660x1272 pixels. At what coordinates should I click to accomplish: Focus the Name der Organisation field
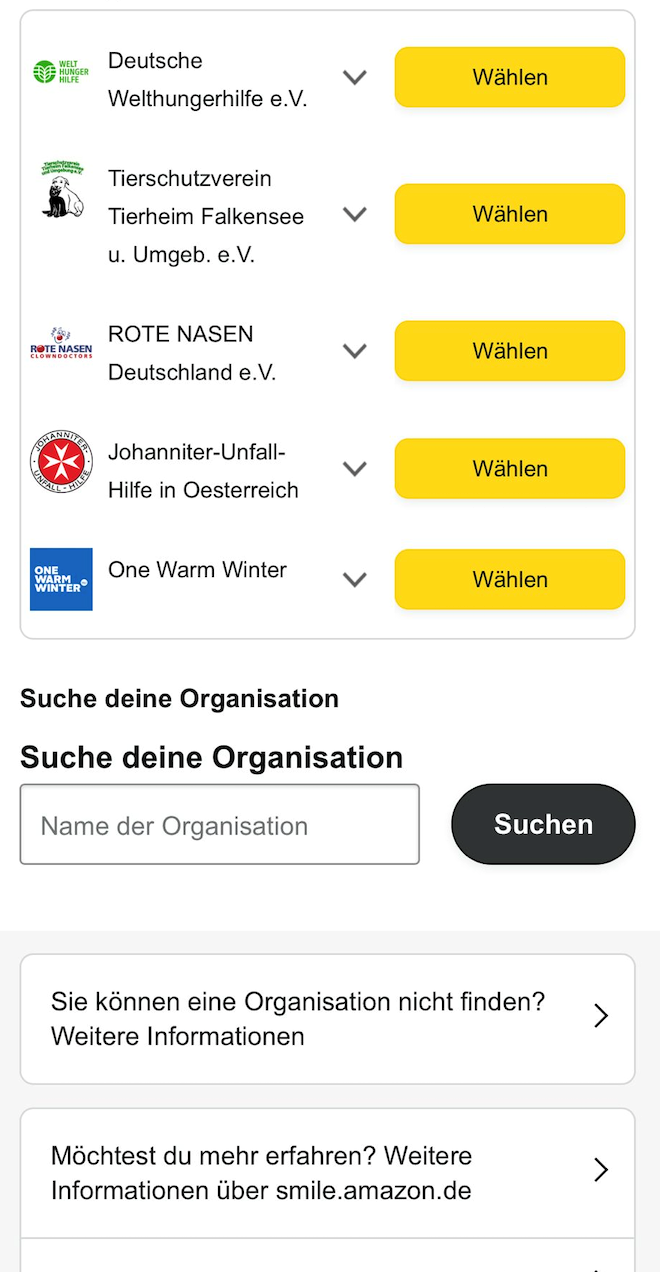[220, 825]
